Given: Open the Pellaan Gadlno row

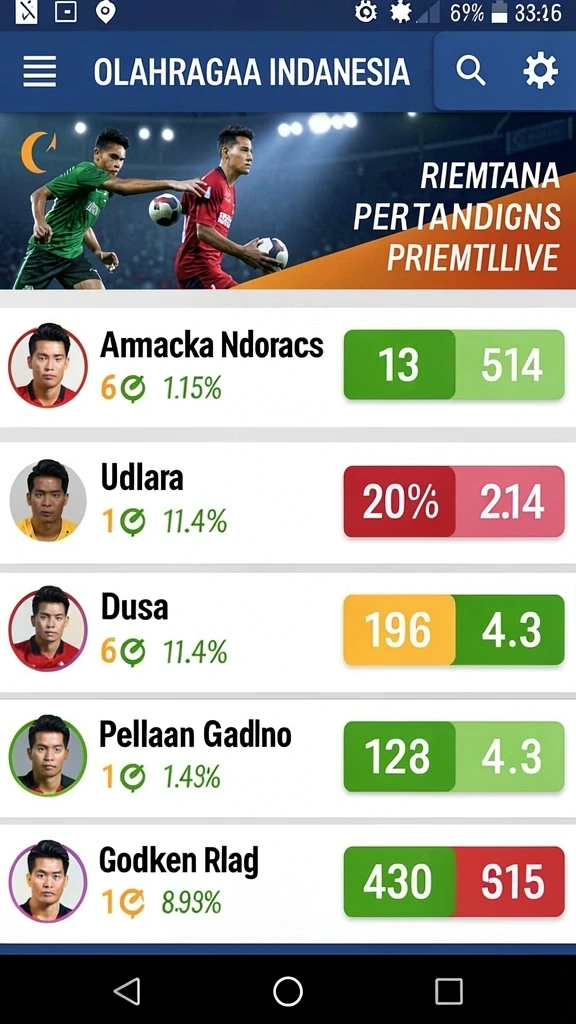Looking at the screenshot, I should click(288, 758).
